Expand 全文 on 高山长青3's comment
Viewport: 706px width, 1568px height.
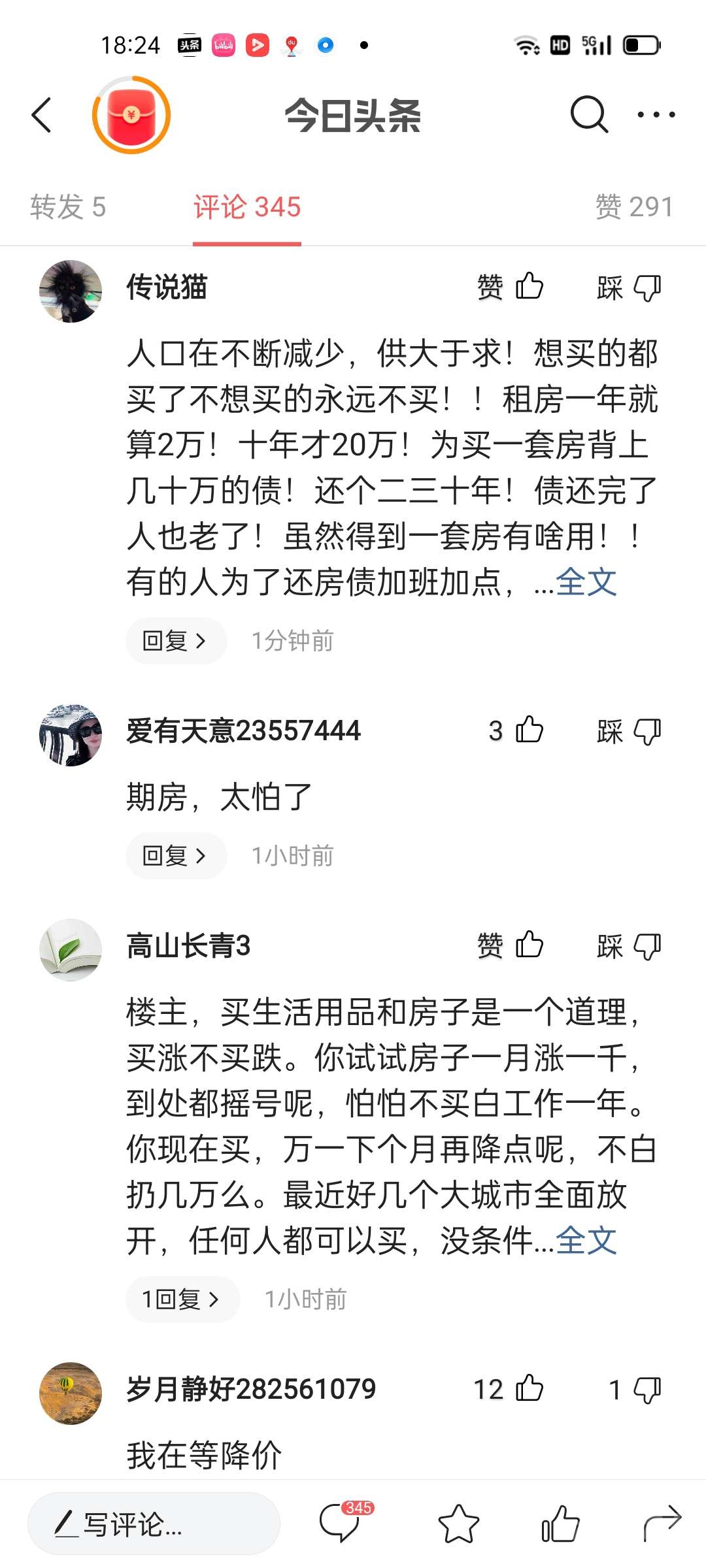[586, 1241]
